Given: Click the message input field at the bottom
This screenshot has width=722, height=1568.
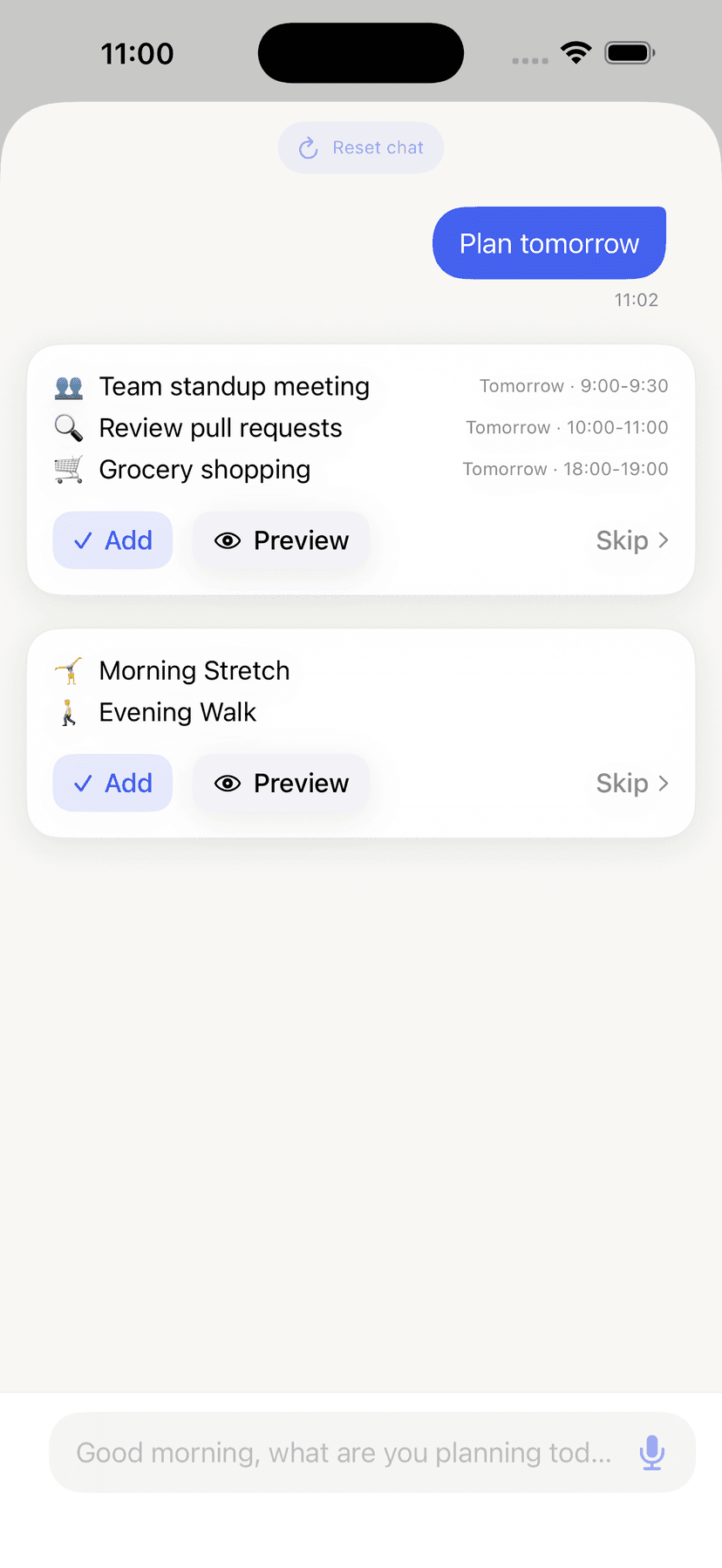Looking at the screenshot, I should (349, 1452).
